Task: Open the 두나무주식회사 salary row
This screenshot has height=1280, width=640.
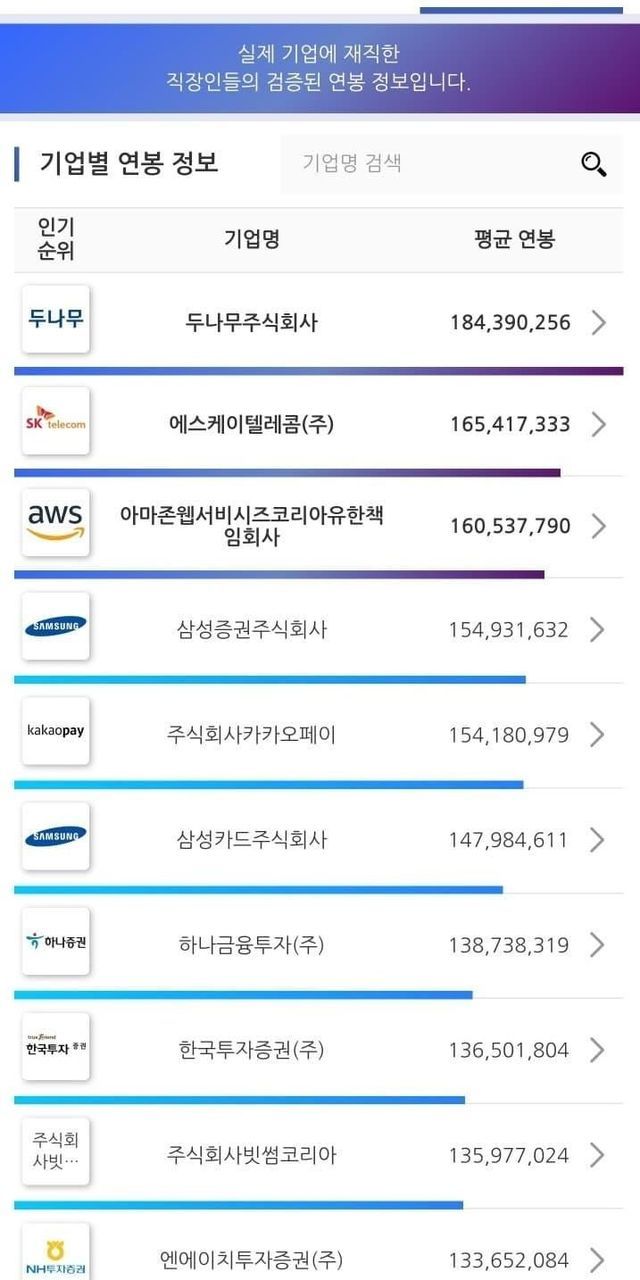Action: coord(319,322)
